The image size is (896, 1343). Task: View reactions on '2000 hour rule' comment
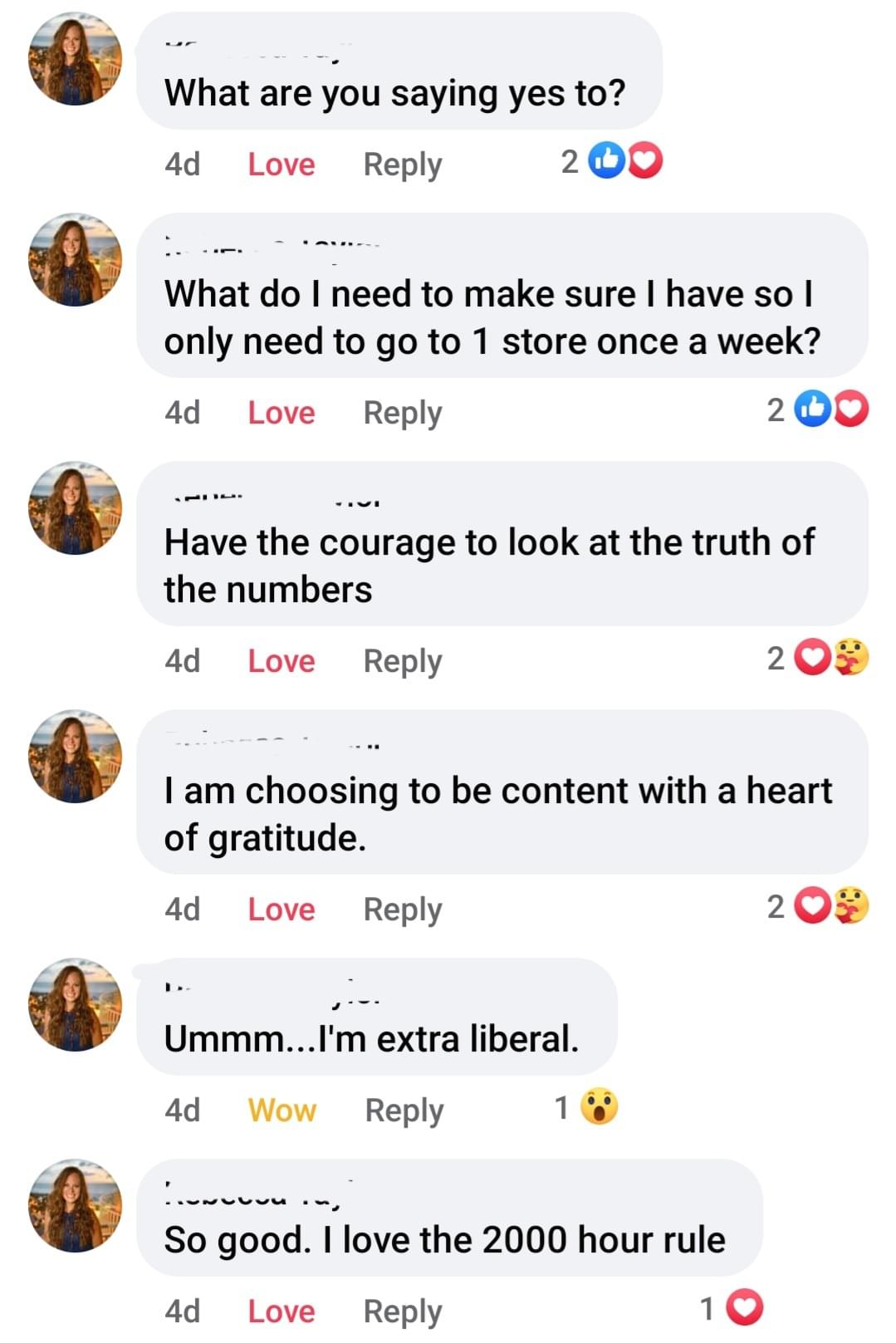(x=732, y=1309)
